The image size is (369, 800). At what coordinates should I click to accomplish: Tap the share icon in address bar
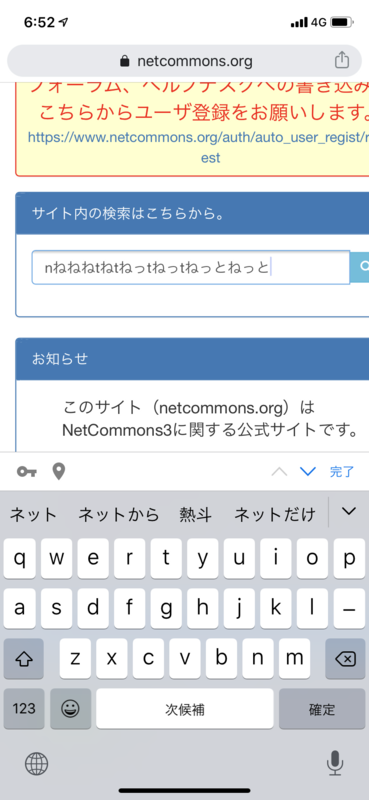click(341, 61)
